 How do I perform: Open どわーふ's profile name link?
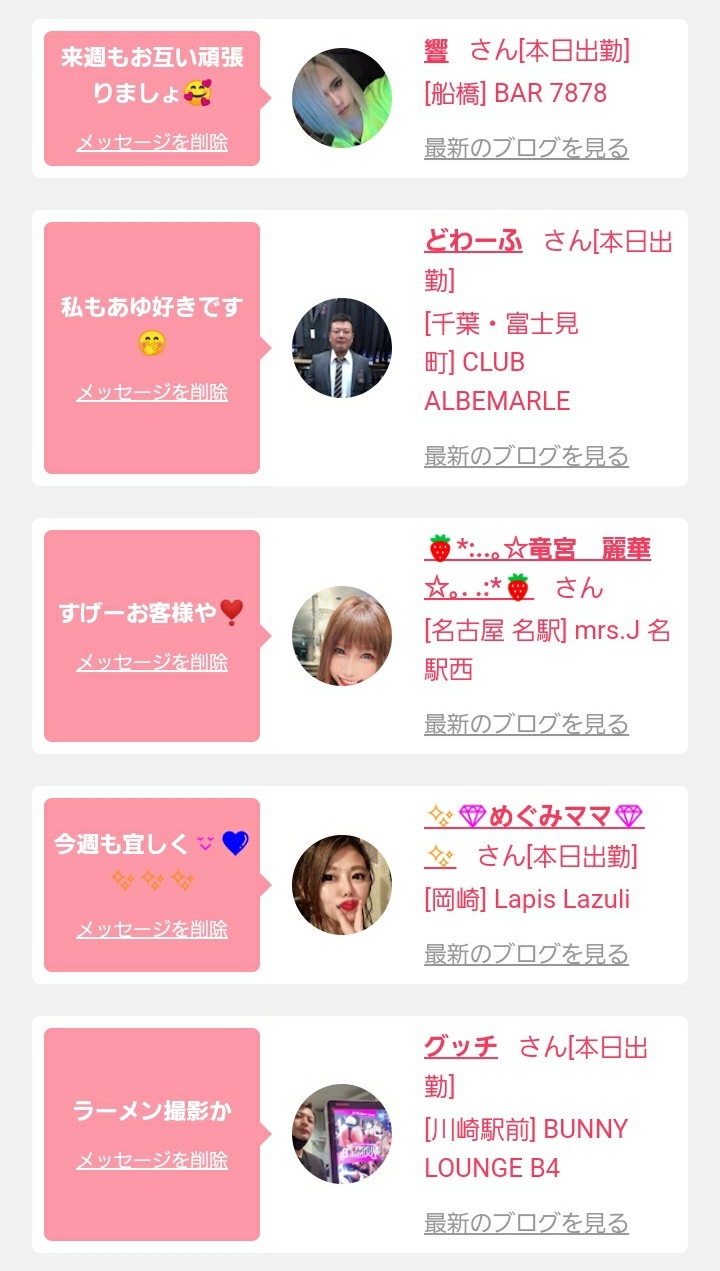coord(473,241)
